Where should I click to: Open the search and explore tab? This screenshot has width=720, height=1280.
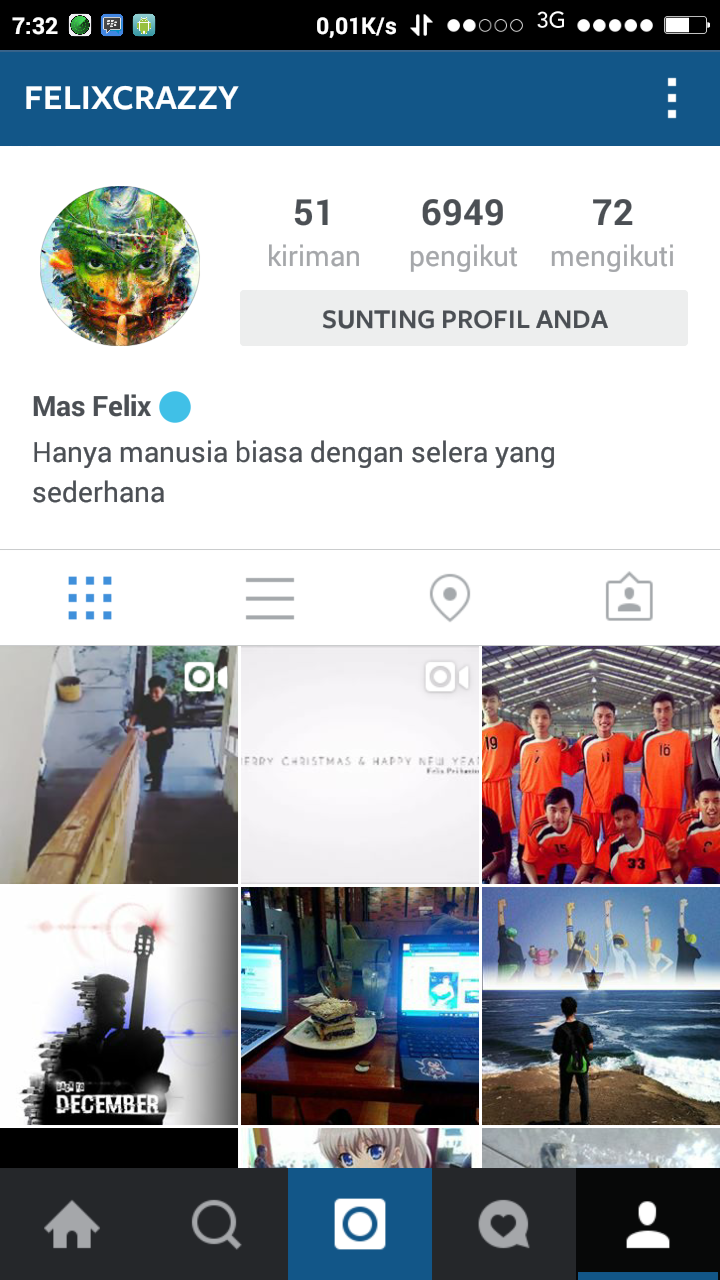[x=216, y=1224]
